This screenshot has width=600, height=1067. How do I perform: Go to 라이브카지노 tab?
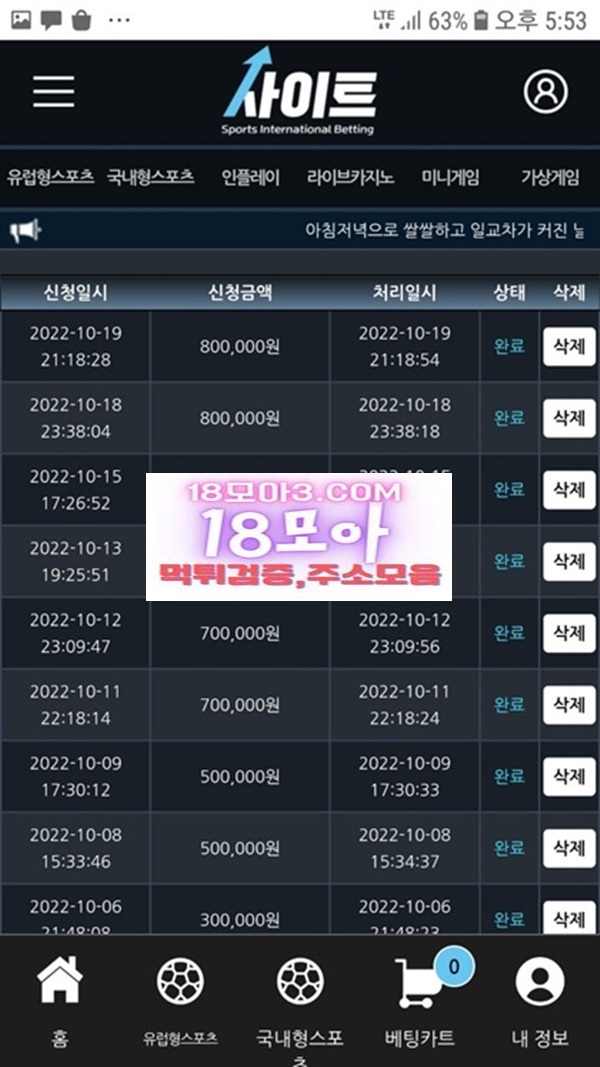pyautogui.click(x=350, y=178)
